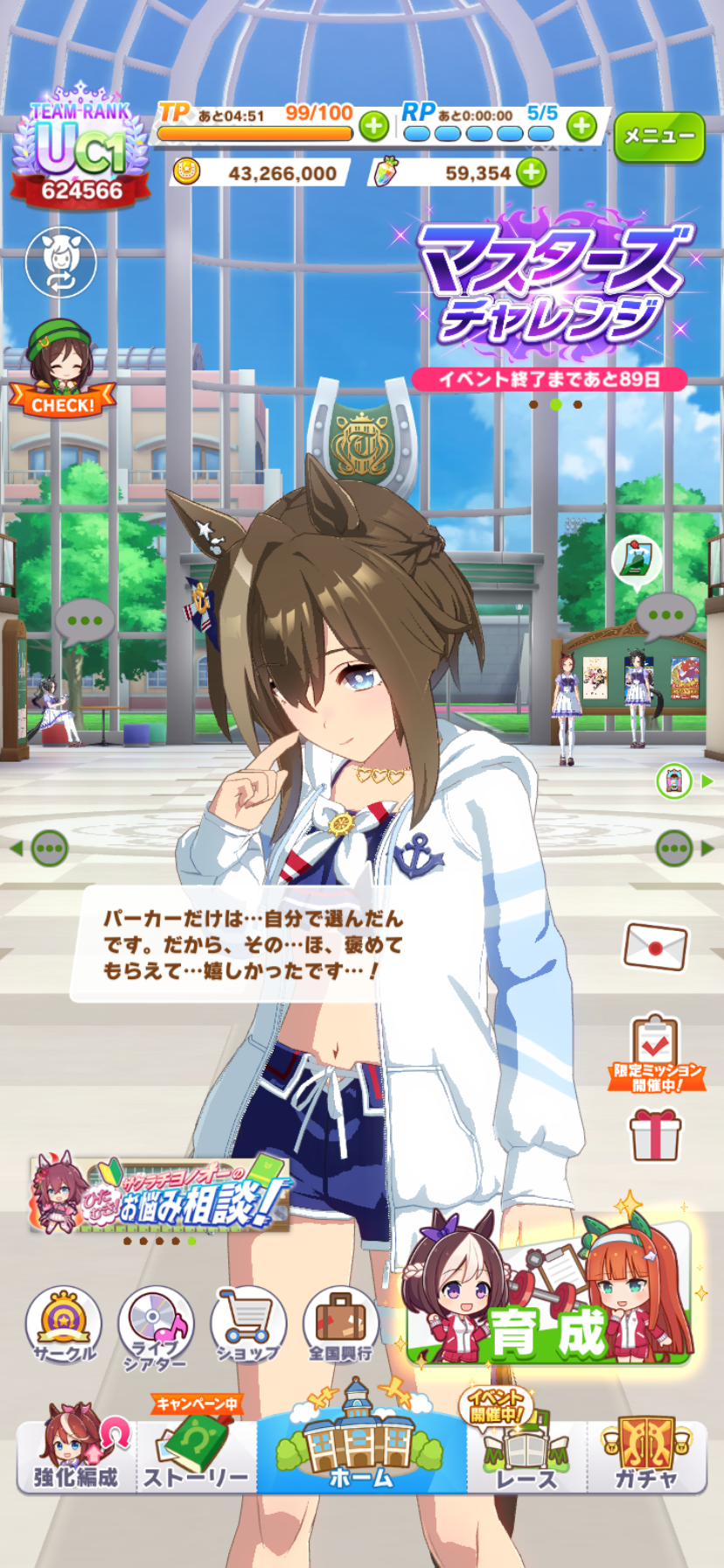Tap the character switch icon
Screen dimensions: 724x1568
pos(60,262)
